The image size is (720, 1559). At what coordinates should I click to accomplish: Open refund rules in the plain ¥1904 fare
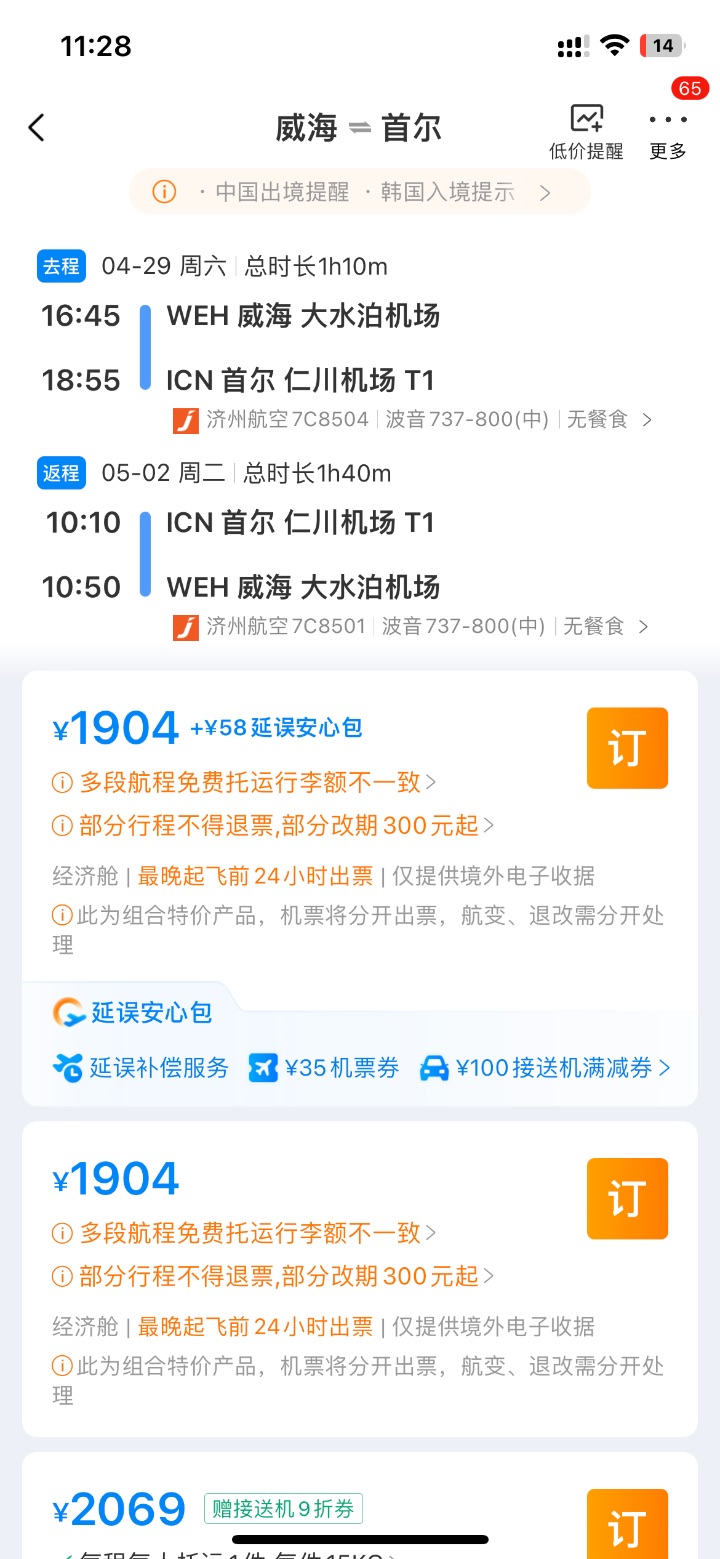[273, 1276]
